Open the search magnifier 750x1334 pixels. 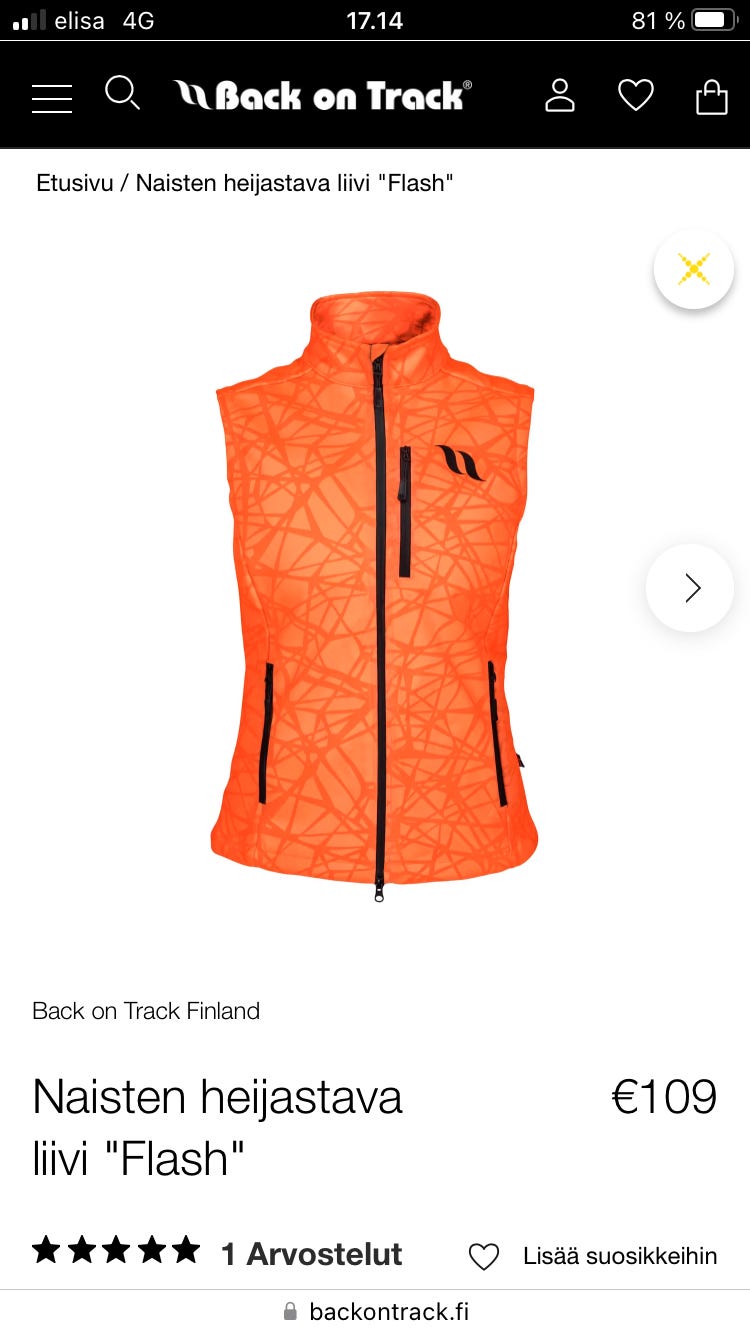122,94
